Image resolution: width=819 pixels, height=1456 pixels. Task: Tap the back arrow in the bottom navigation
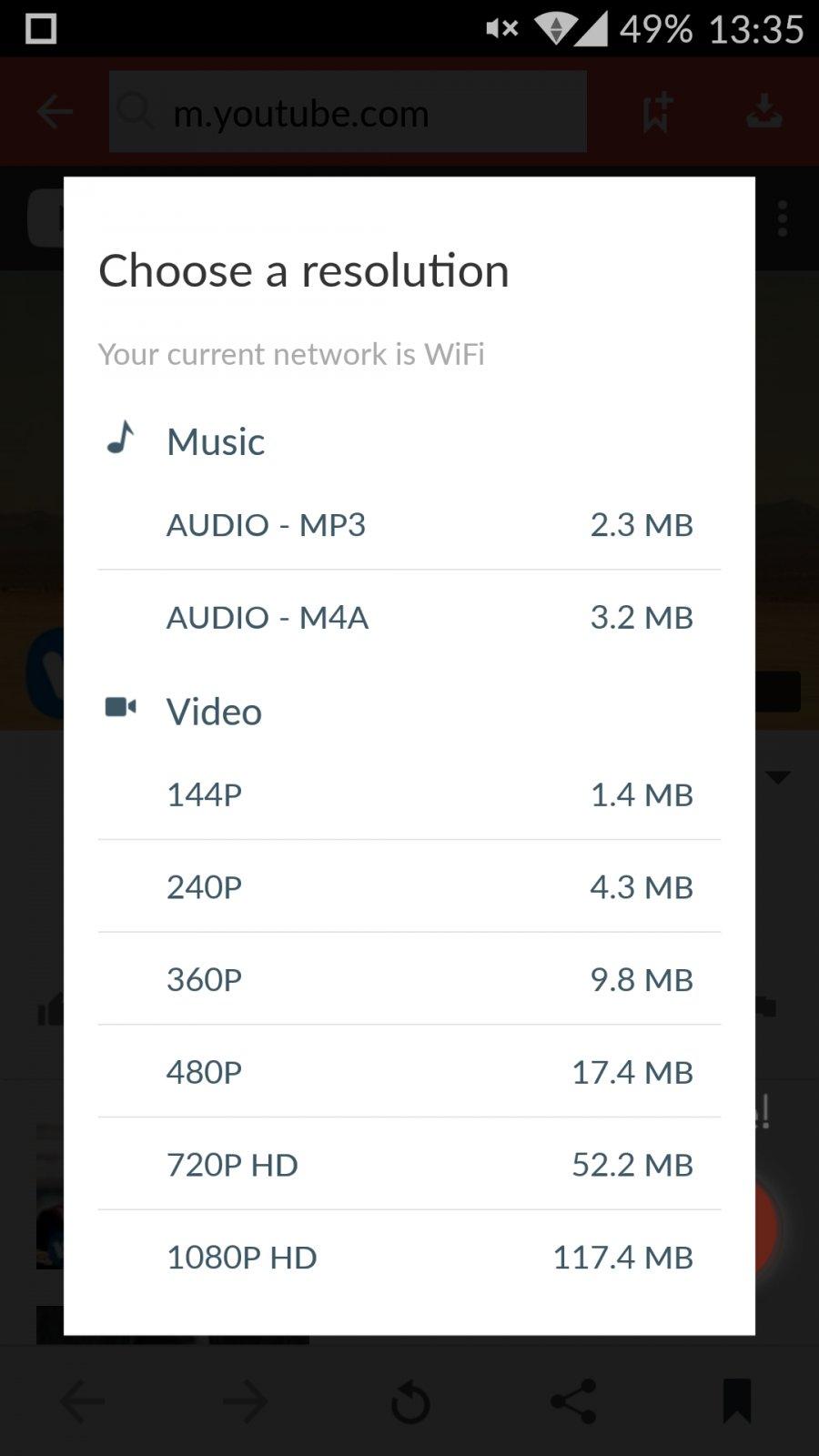pos(82,1401)
